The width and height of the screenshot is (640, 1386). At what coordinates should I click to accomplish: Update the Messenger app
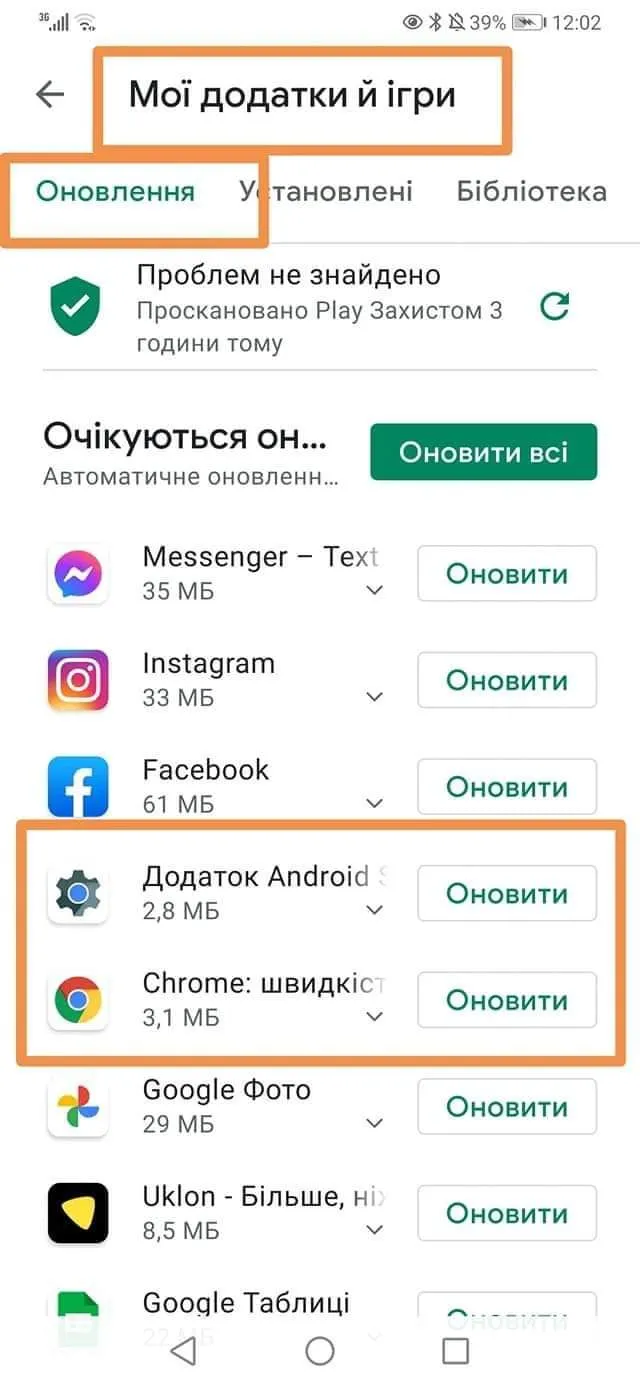[507, 574]
